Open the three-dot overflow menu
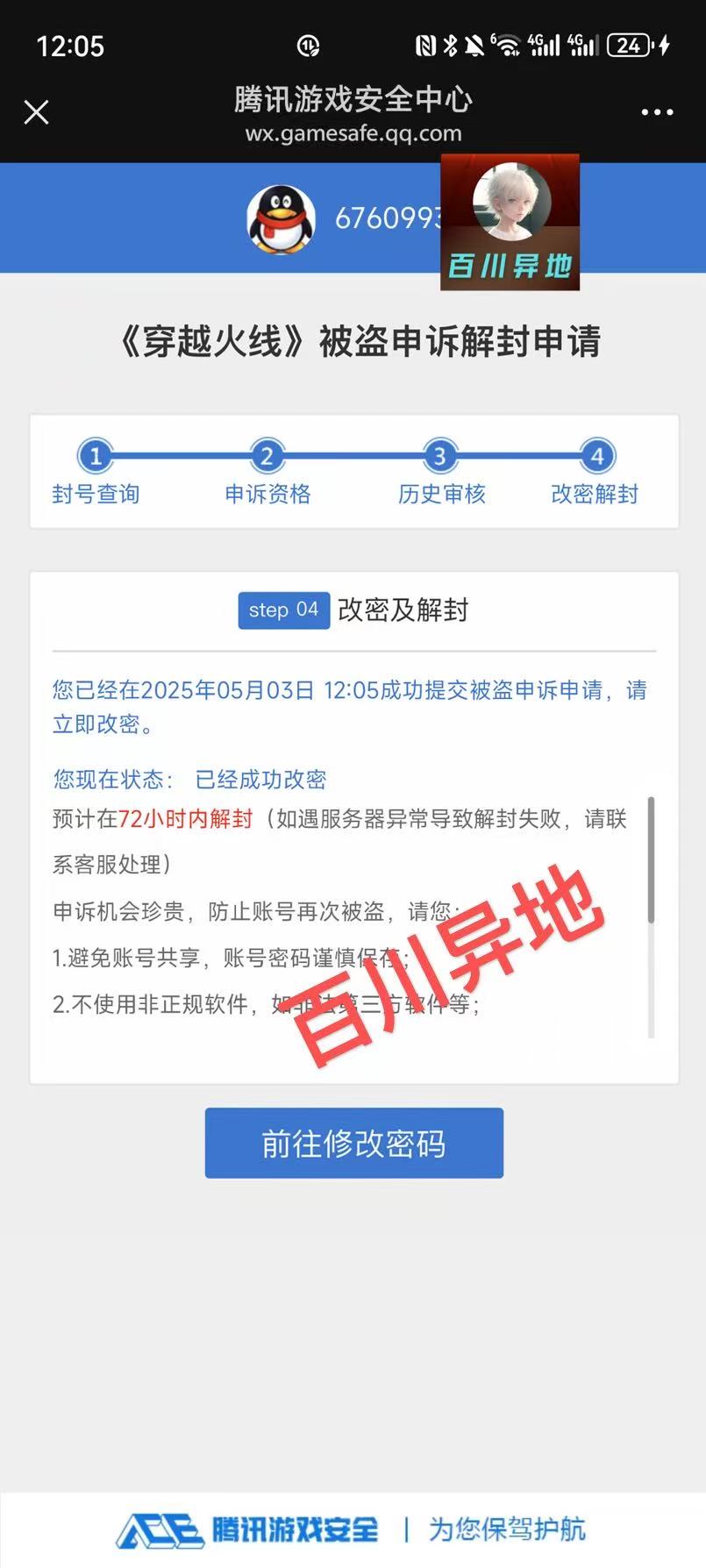 pyautogui.click(x=657, y=112)
